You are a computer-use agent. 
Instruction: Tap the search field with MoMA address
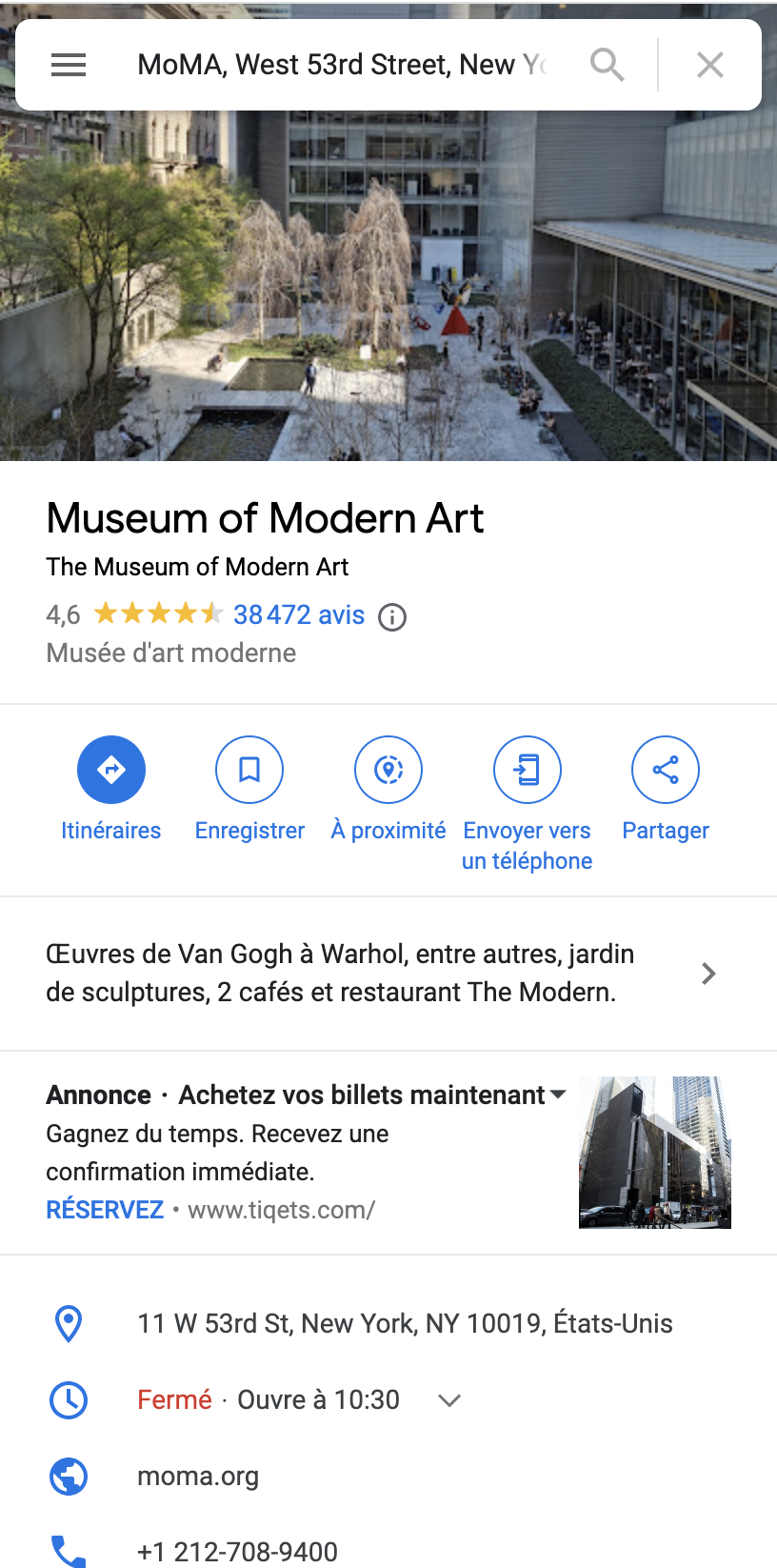click(343, 65)
